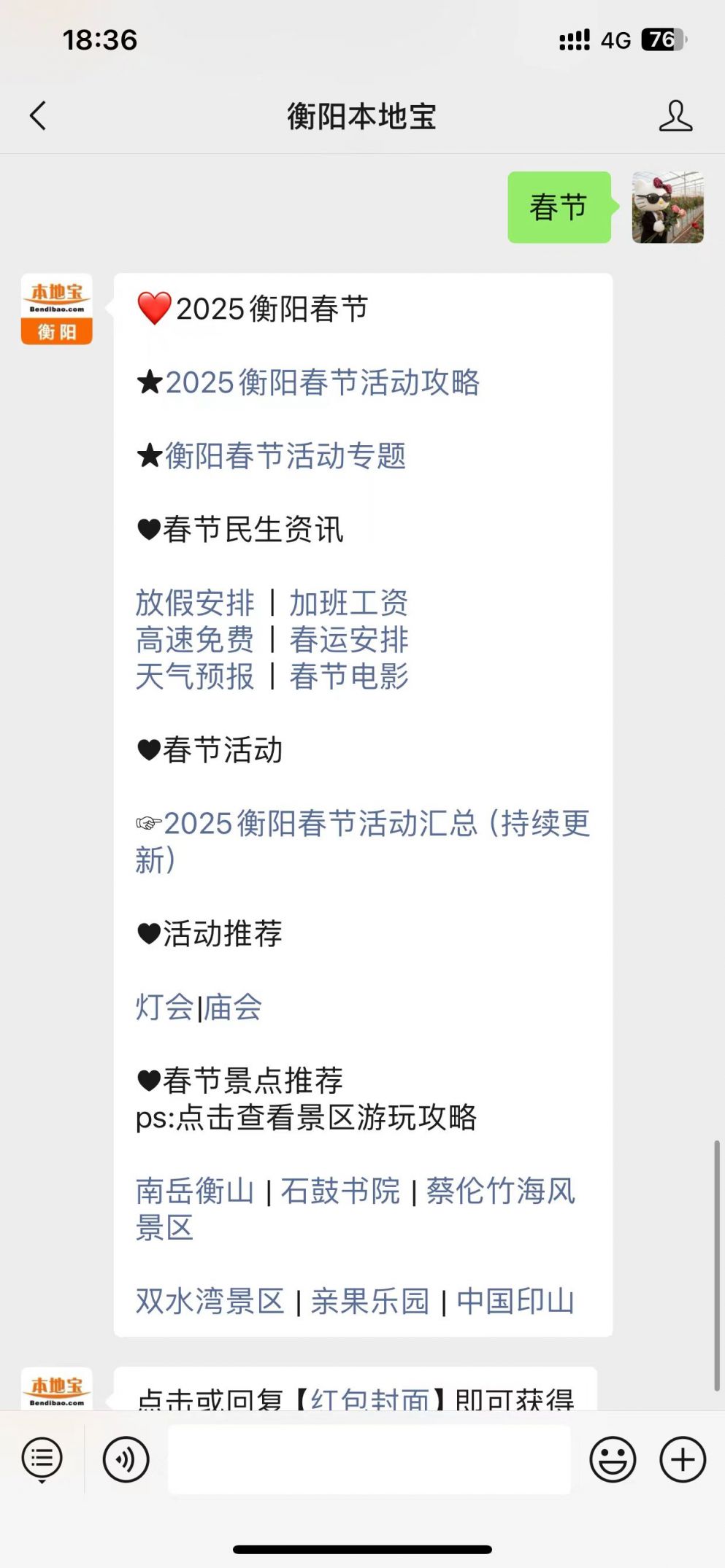Tap the message text field

pos(369,1459)
